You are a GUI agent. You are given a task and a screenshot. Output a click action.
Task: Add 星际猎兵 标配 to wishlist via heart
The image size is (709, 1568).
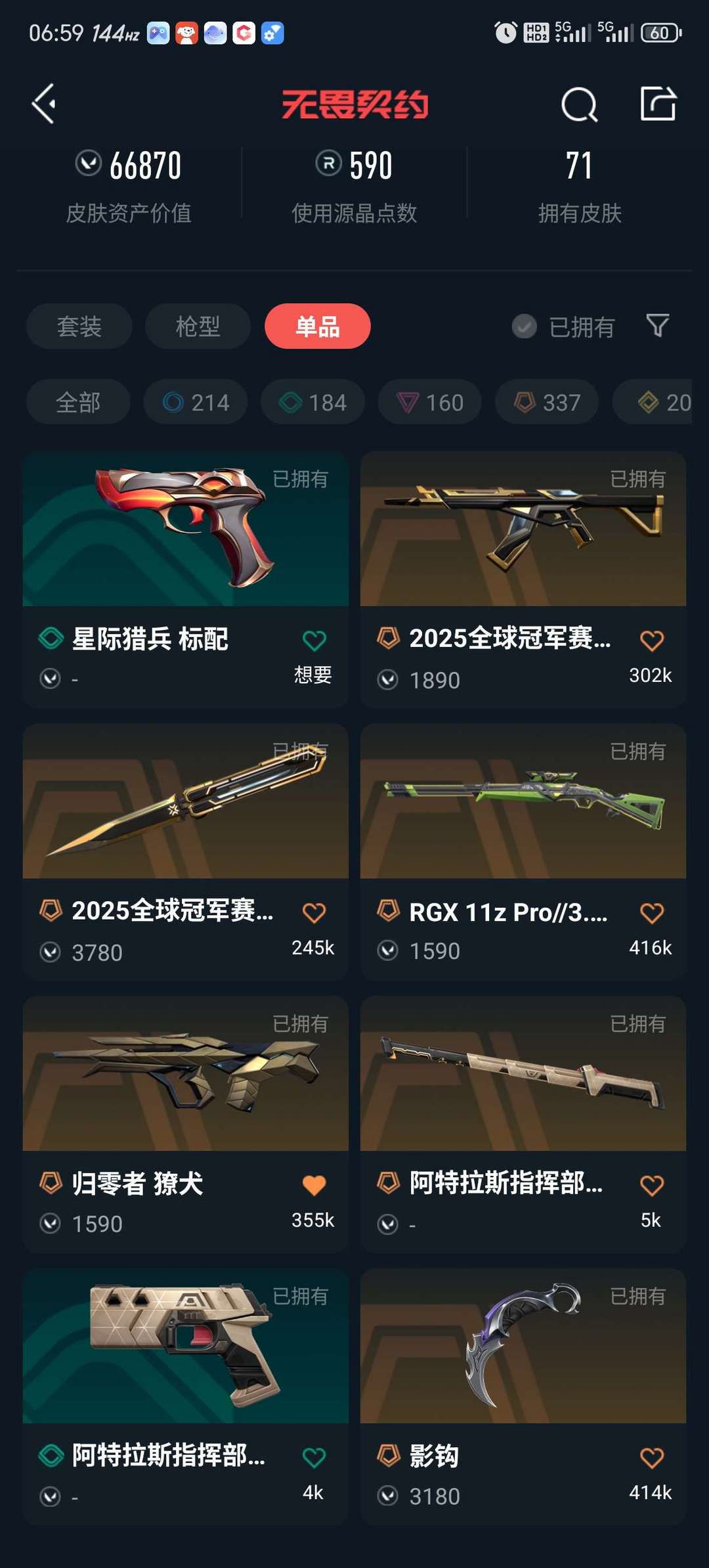click(x=314, y=640)
